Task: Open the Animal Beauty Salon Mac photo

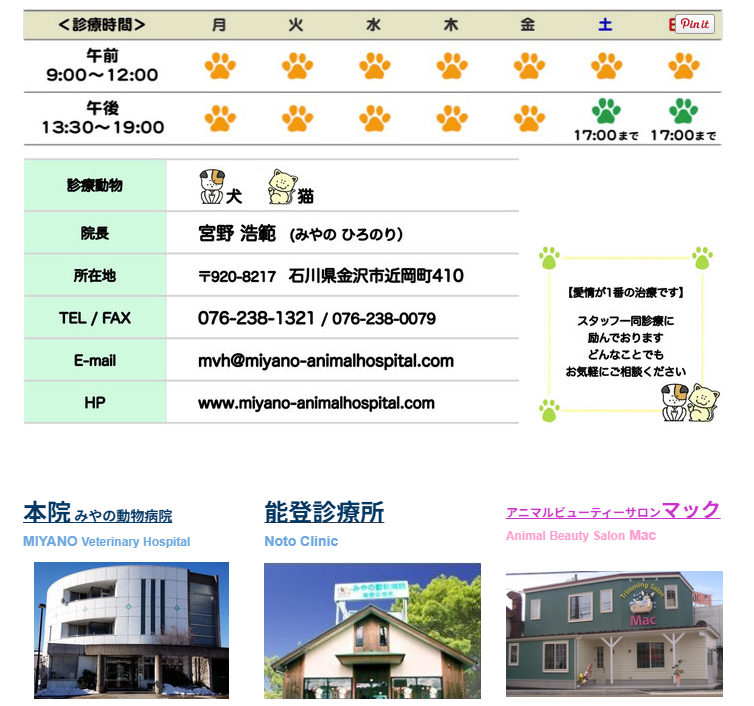Action: tap(613, 633)
